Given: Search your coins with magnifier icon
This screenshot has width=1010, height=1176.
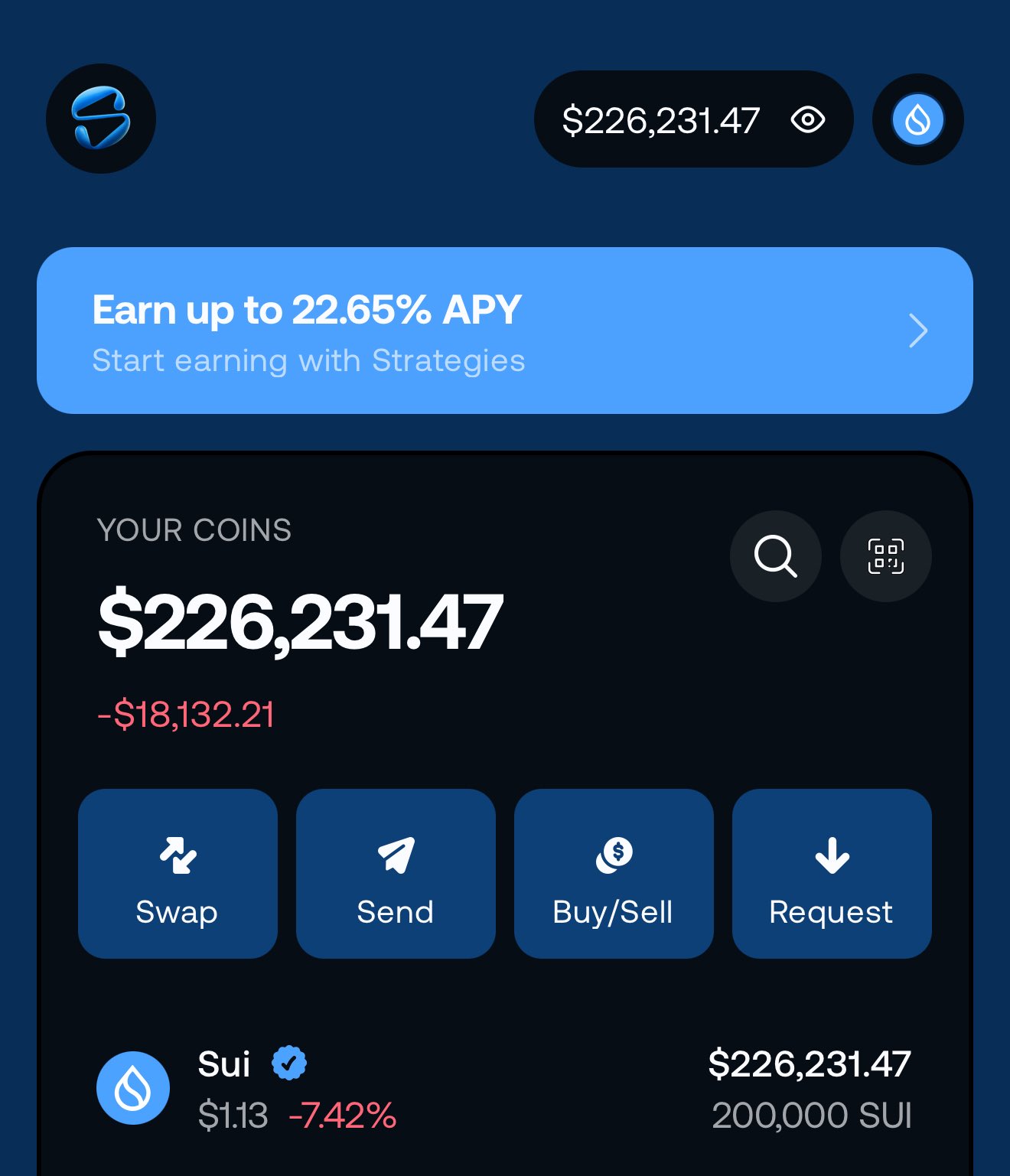Looking at the screenshot, I should 775,556.
